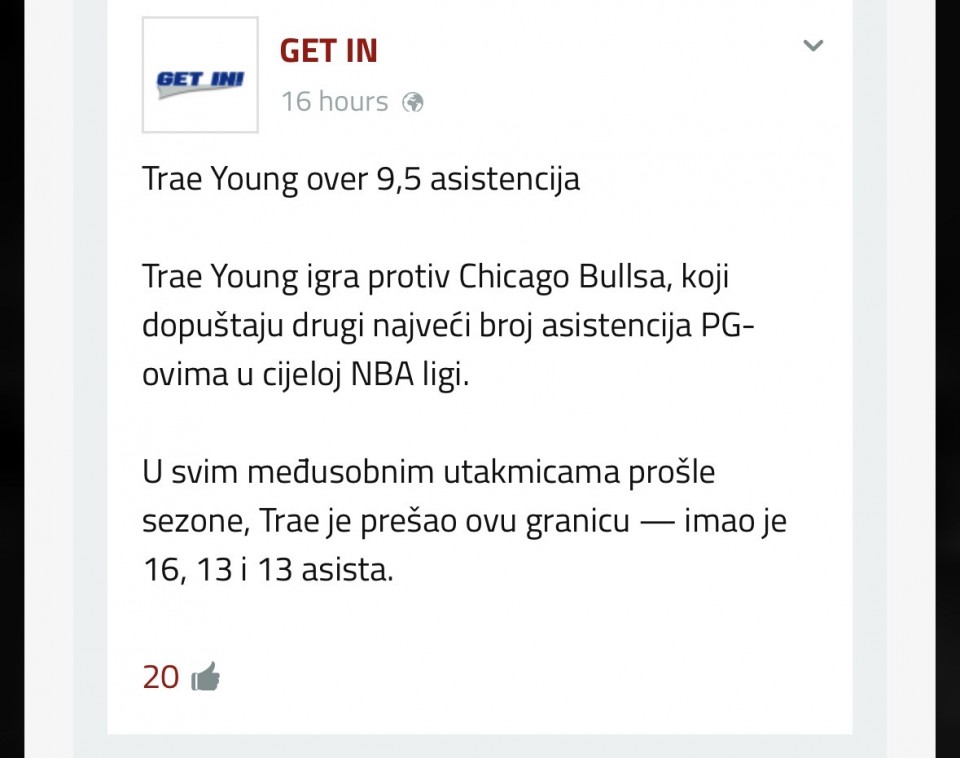This screenshot has height=758, width=960.
Task: Open the GET IN avatar picture
Action: point(200,75)
